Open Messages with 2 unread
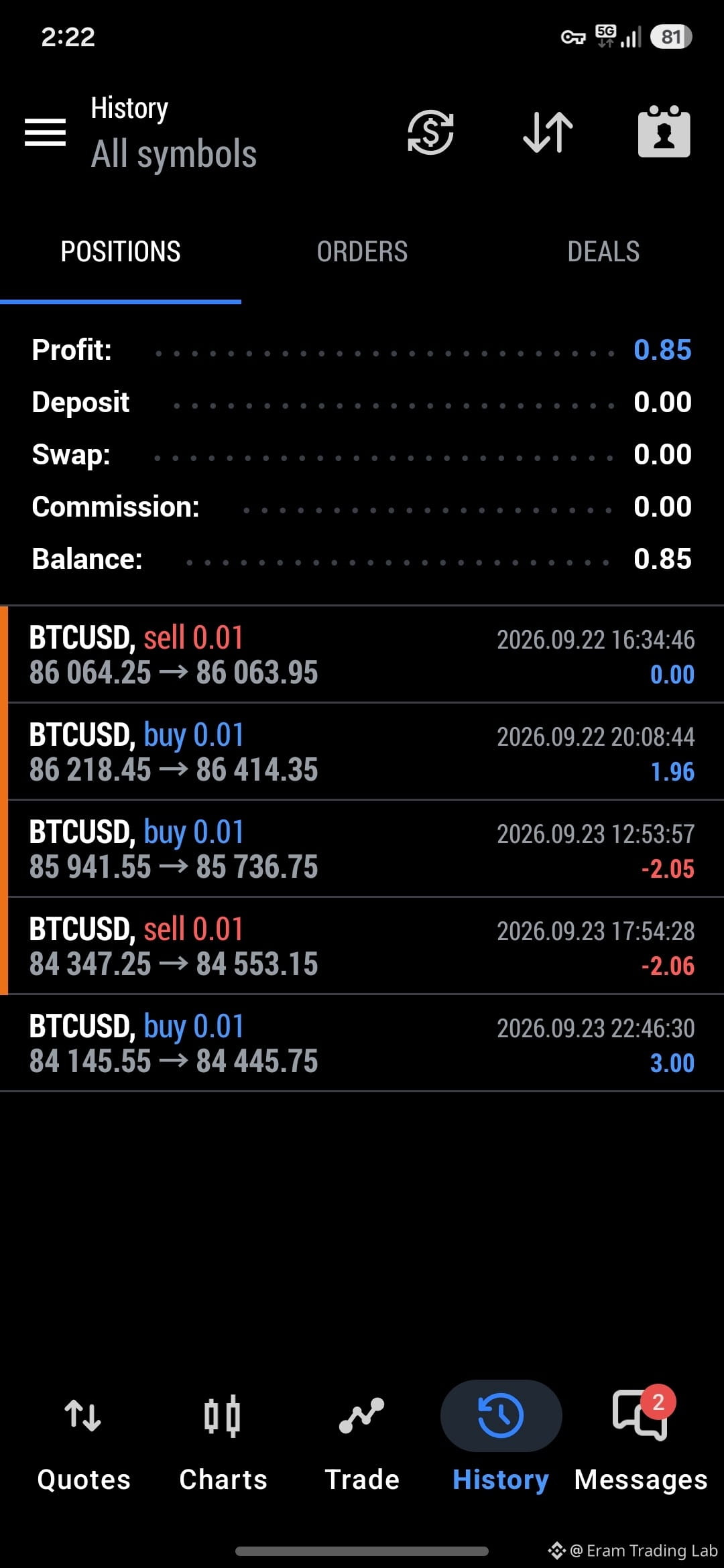 pyautogui.click(x=641, y=1441)
